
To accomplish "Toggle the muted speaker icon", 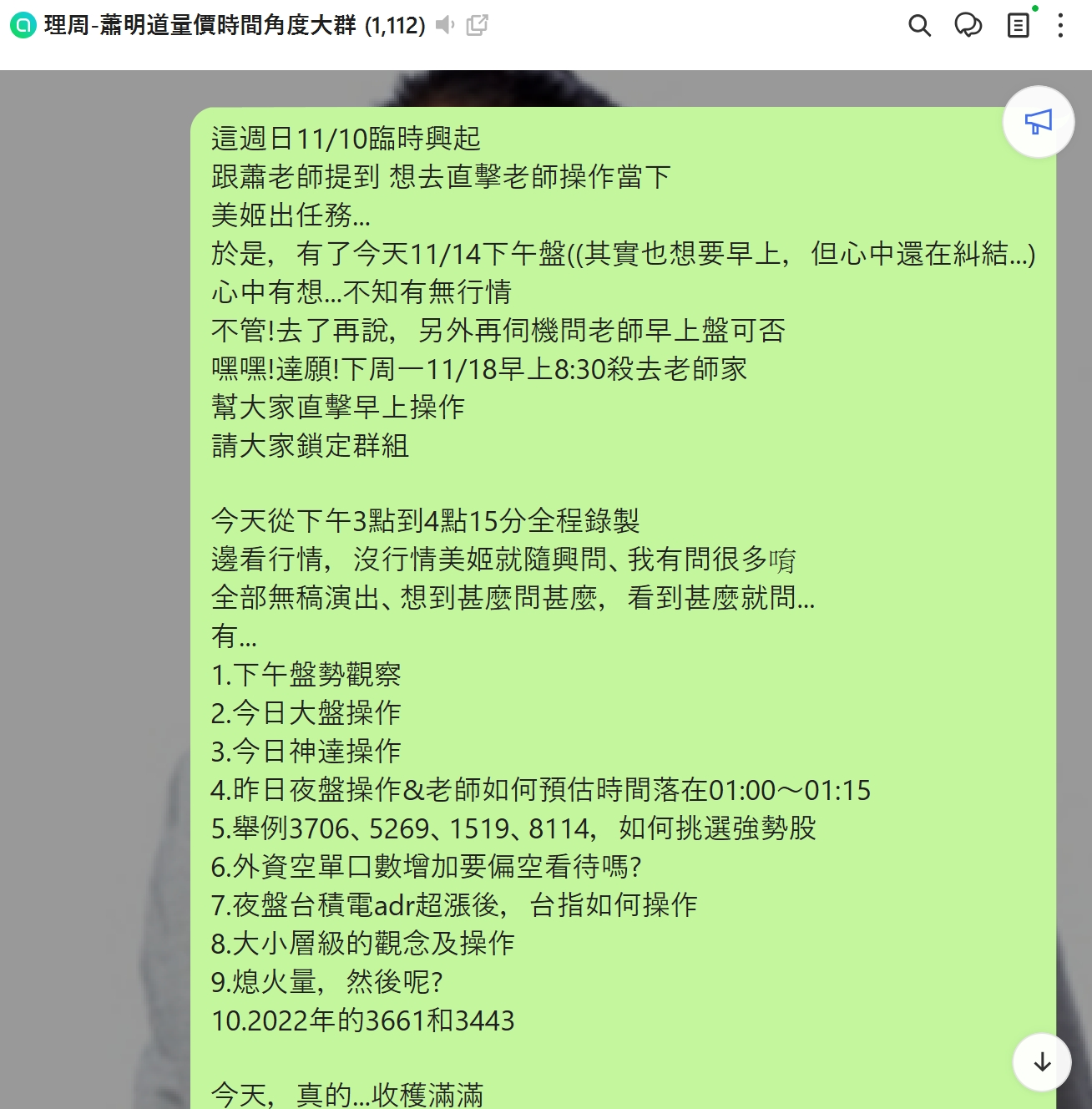I will tap(445, 25).
